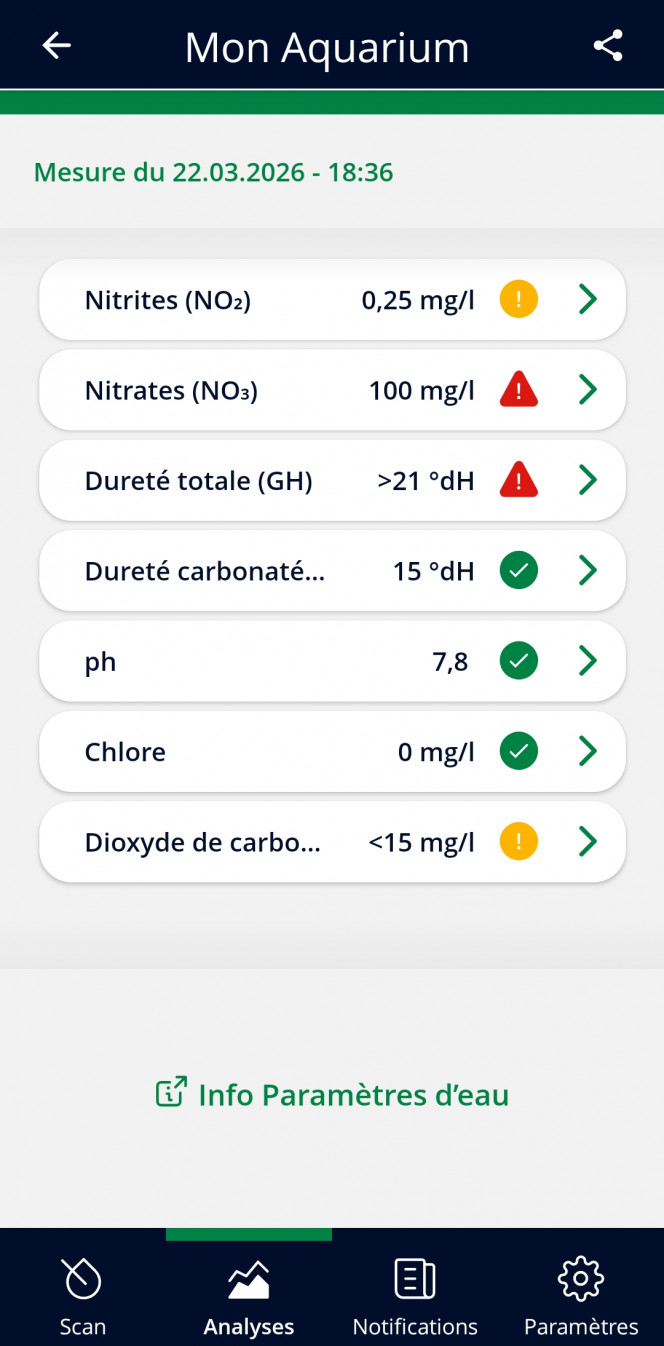Viewport: 664px width, 1346px height.
Task: Switch to the Scan tab
Action: coord(83,1297)
